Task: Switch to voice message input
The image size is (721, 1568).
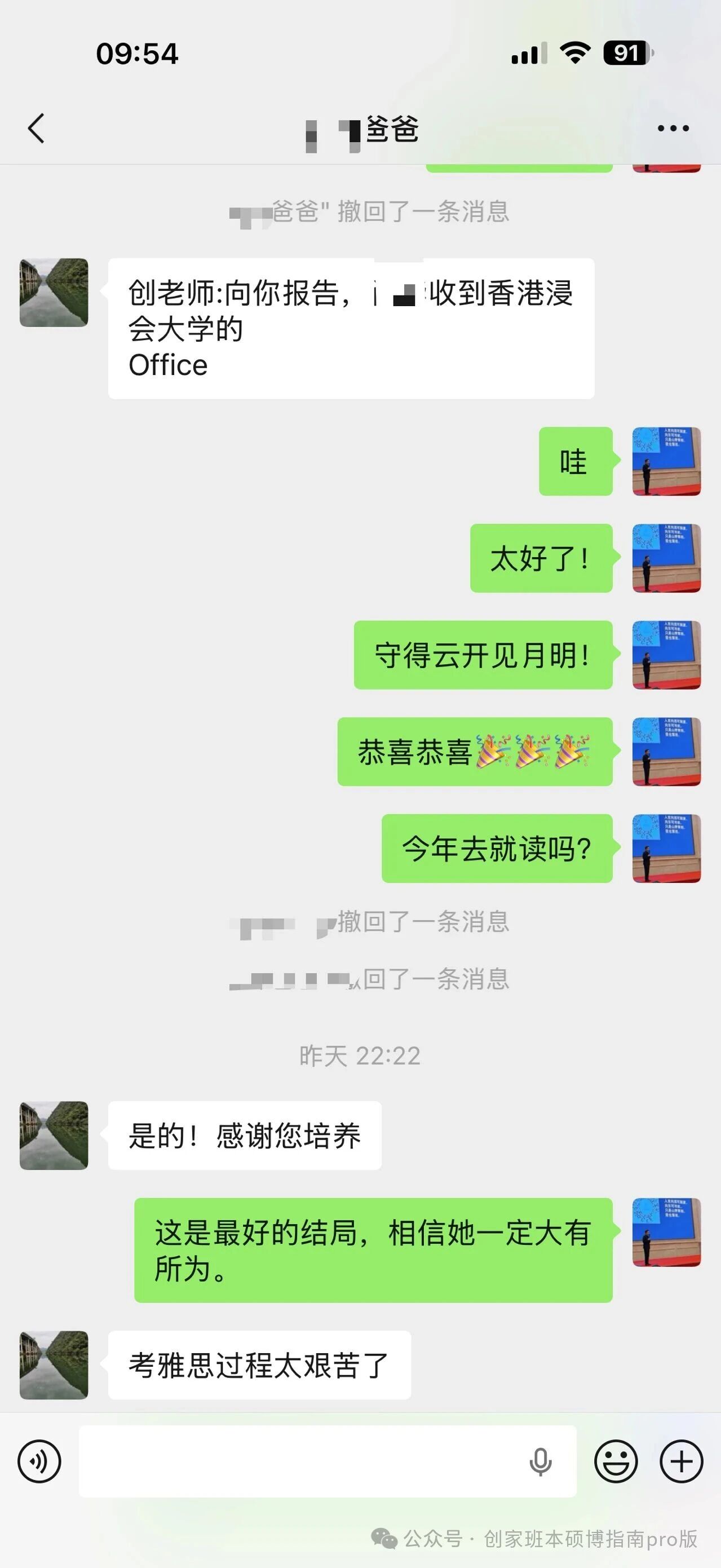Action: (39, 1461)
